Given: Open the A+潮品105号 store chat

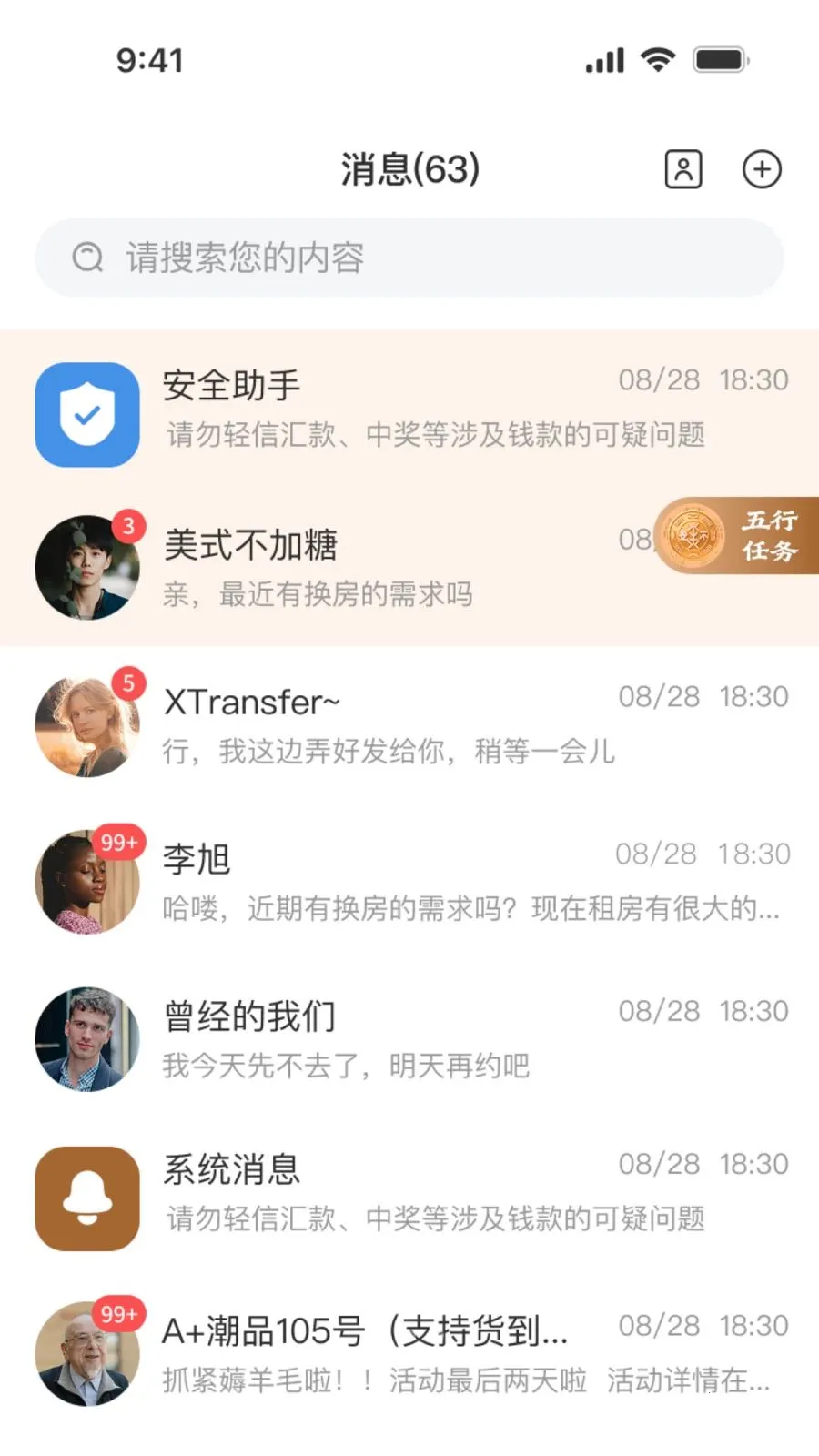Looking at the screenshot, I should click(409, 1353).
